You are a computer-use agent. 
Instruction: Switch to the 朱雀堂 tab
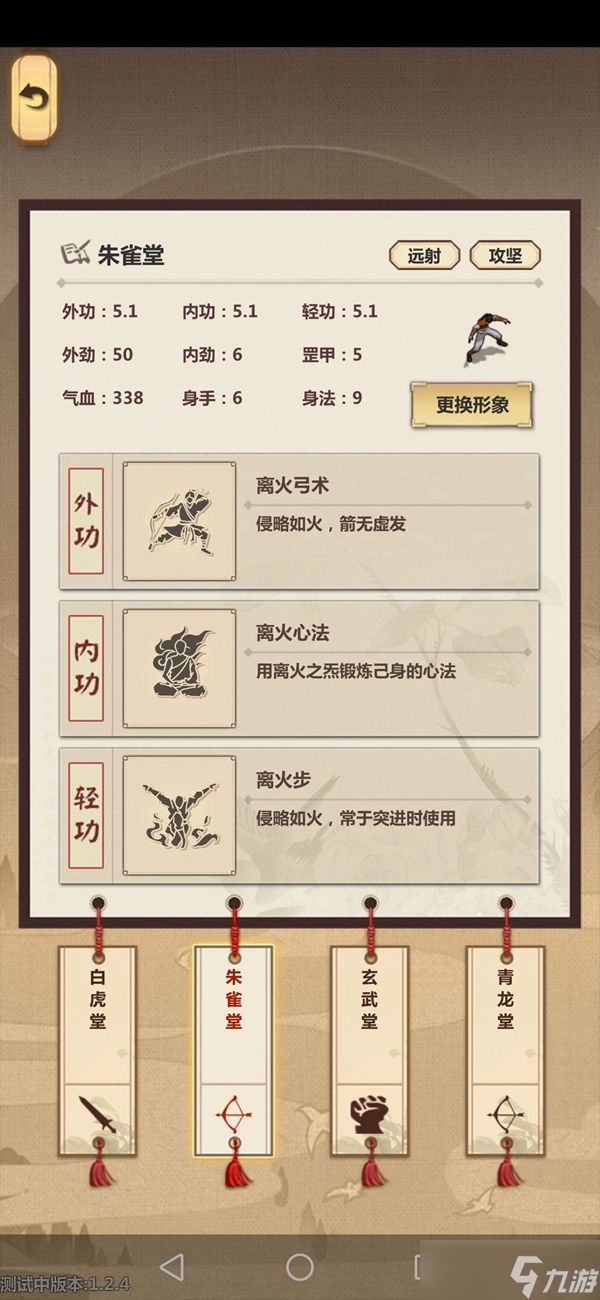click(x=233, y=1050)
